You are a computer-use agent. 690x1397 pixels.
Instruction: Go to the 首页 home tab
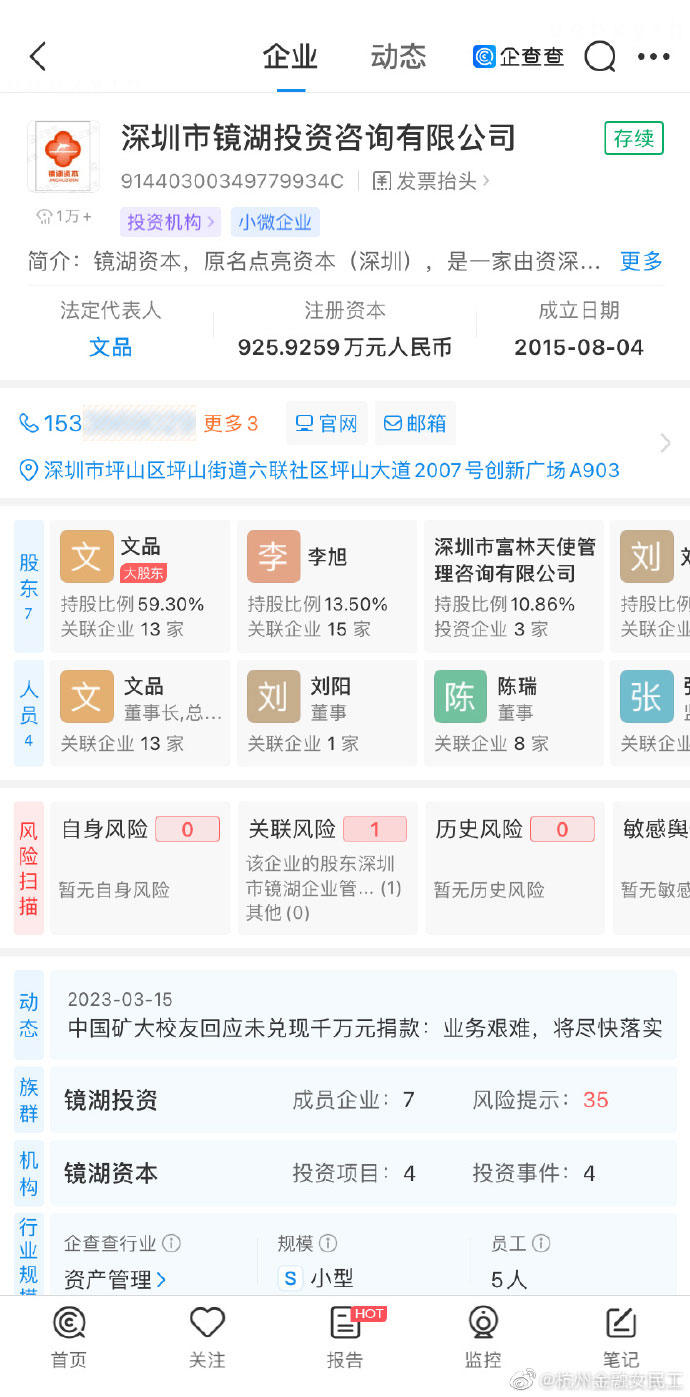coord(69,1338)
